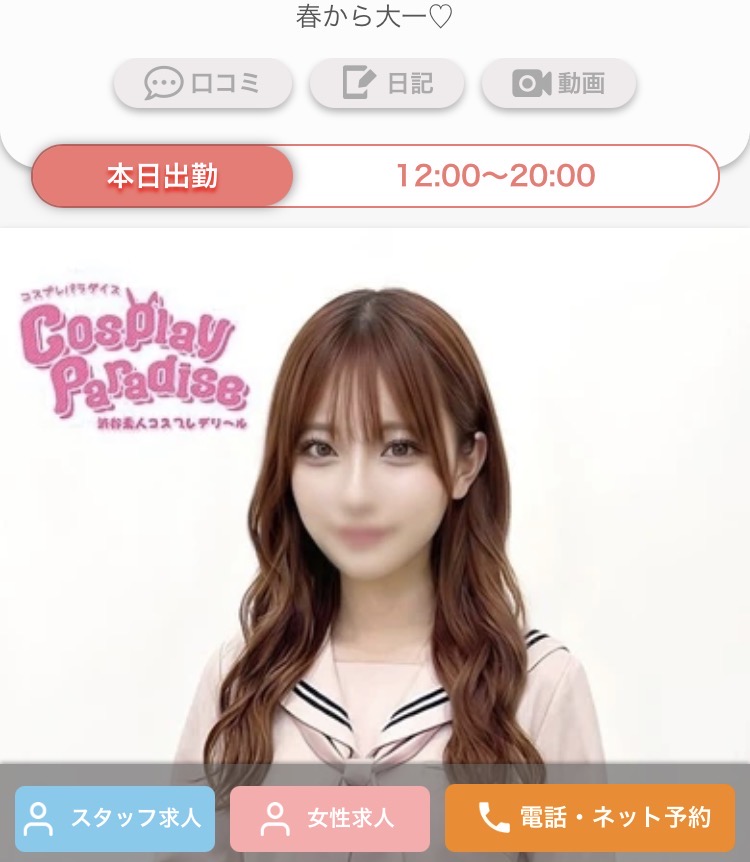
Task: Tap the スタッフ求人 button
Action: tap(115, 818)
